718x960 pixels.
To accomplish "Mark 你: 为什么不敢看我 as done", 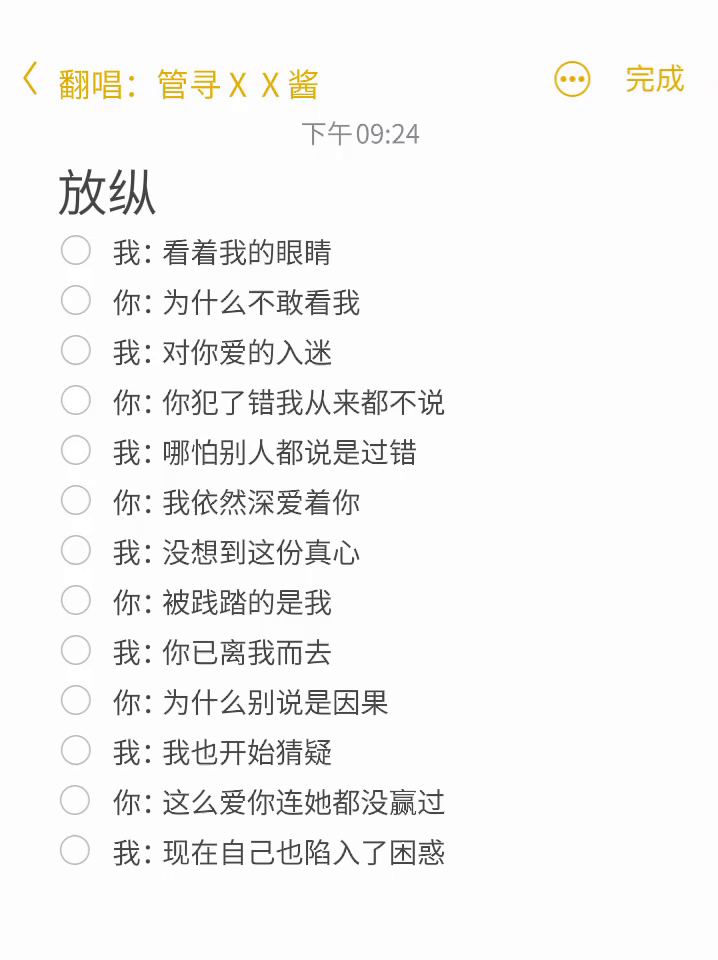I will 76,300.
